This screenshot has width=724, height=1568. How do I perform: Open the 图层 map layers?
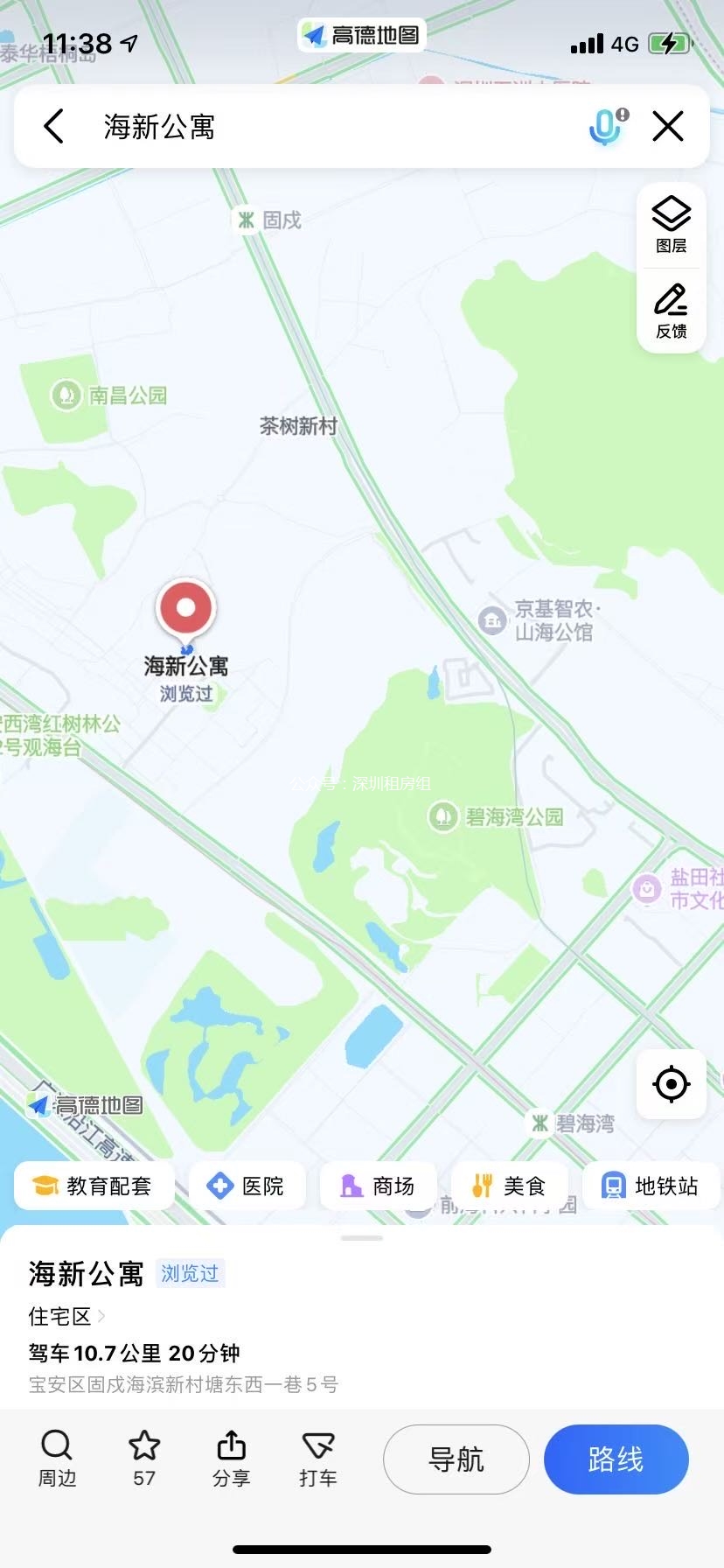(672, 225)
